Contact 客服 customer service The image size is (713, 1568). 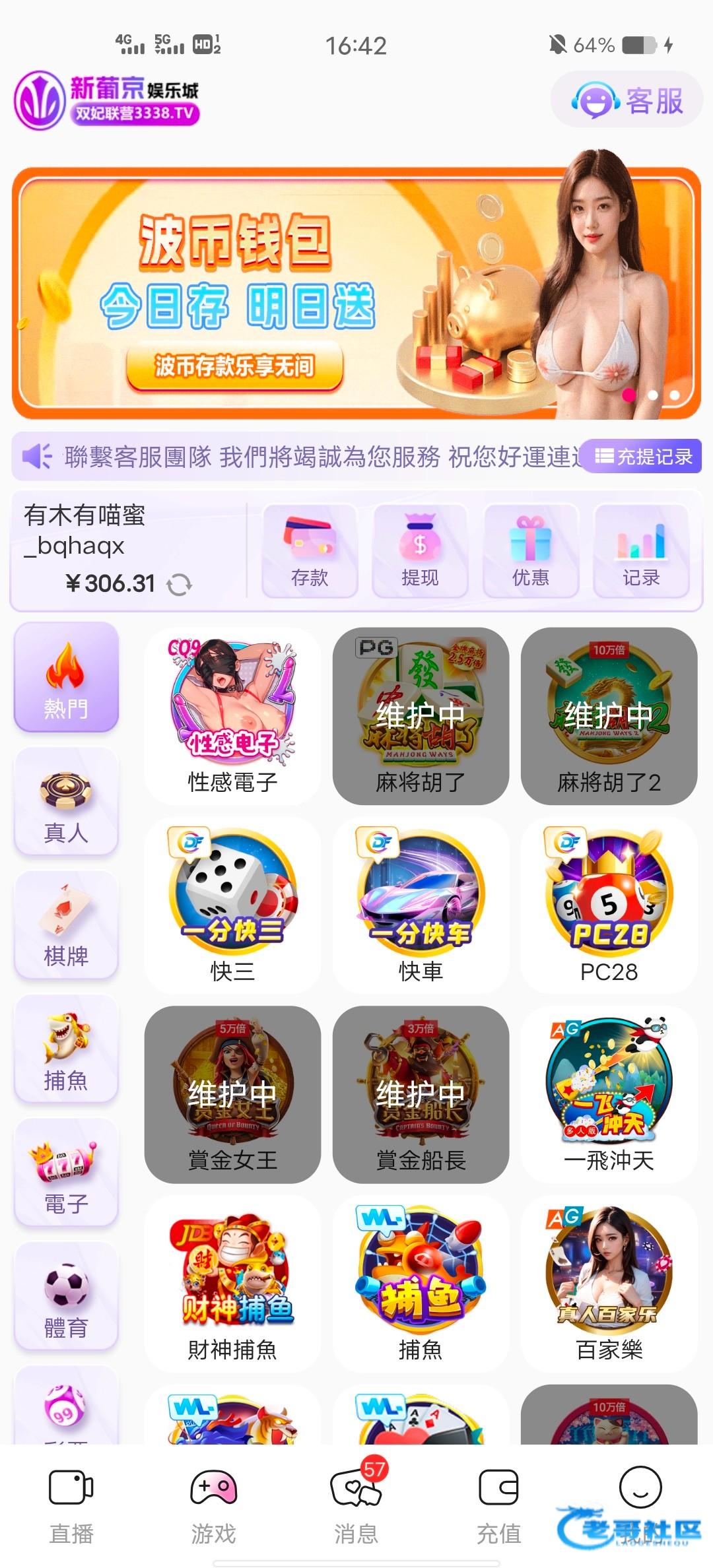[x=627, y=100]
